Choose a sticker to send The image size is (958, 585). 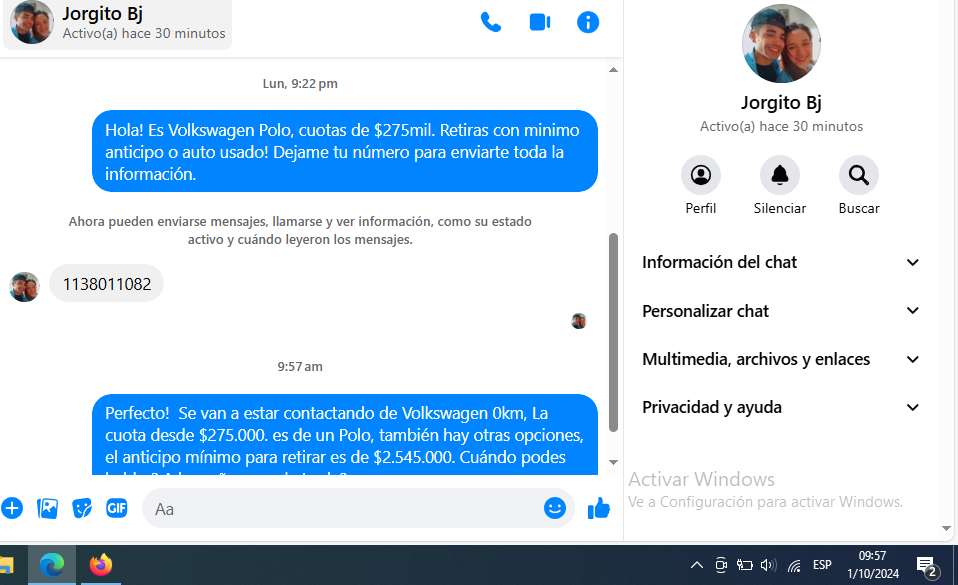click(x=82, y=508)
